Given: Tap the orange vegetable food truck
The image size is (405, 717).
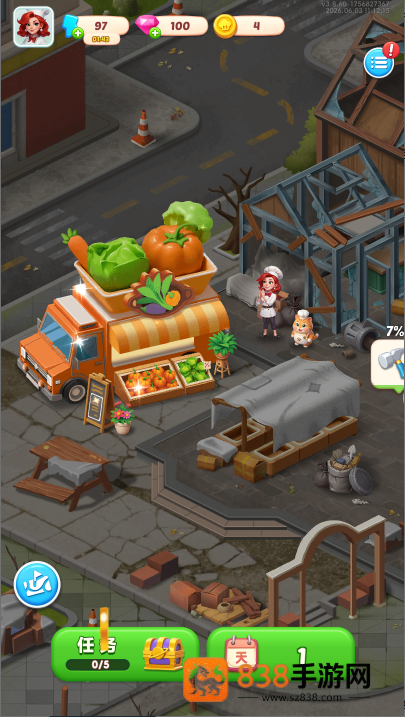Looking at the screenshot, I should (122, 315).
